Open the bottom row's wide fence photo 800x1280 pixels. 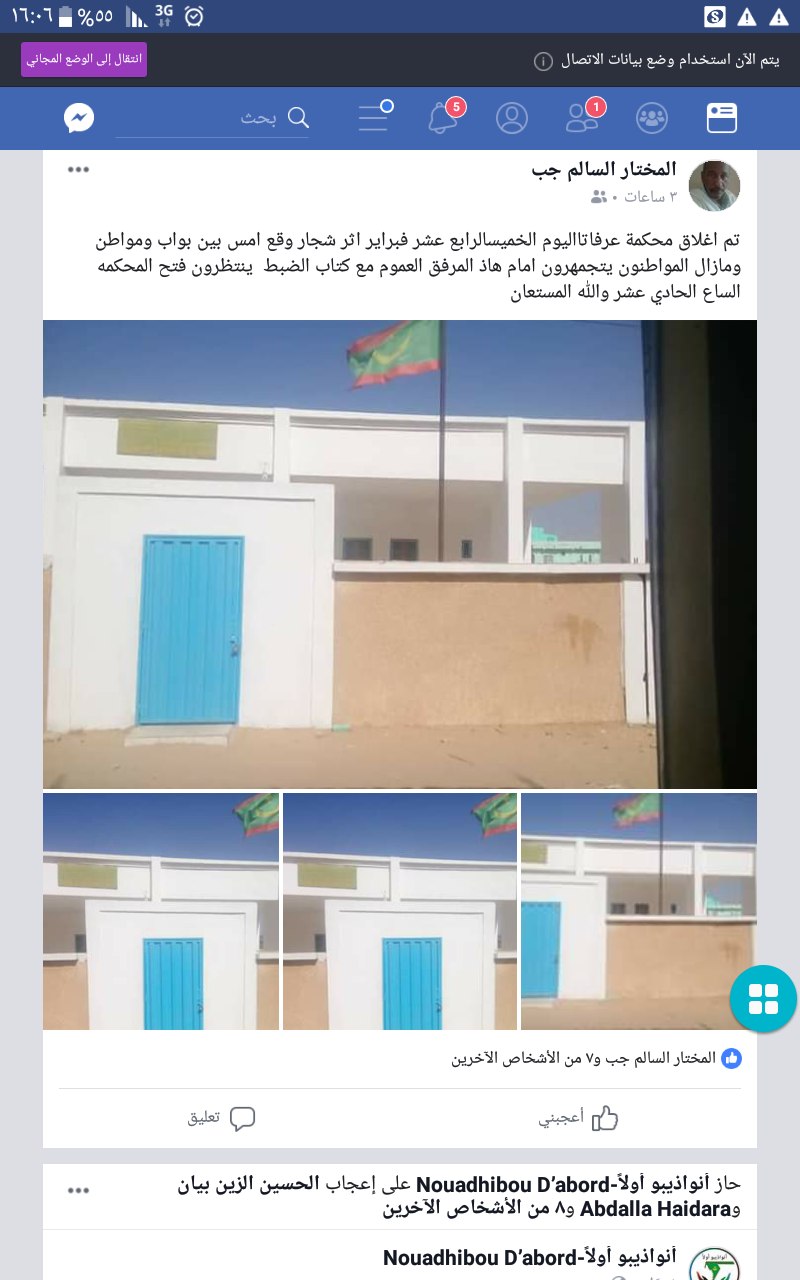point(638,911)
